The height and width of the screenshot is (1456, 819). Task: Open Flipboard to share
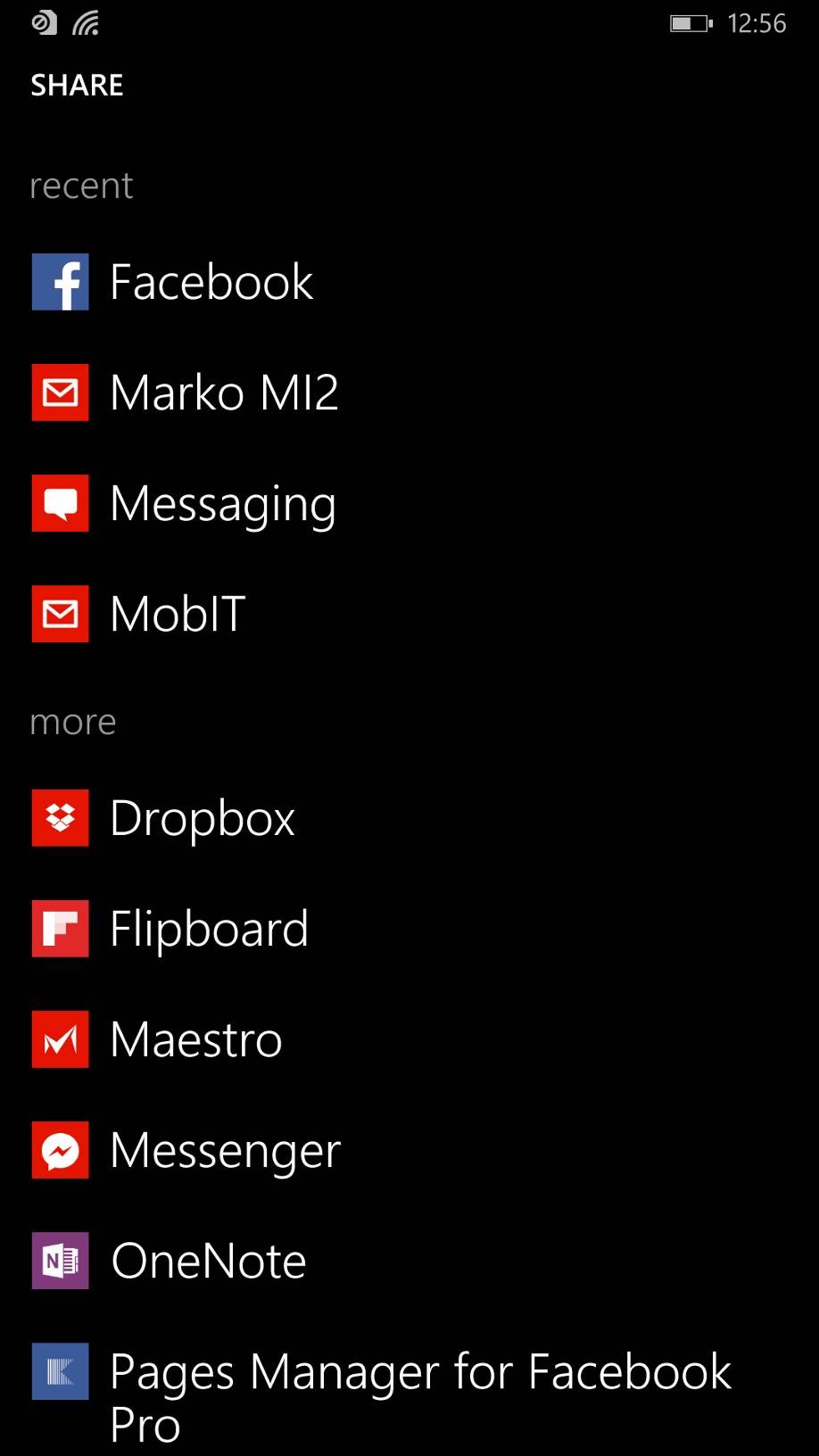coord(209,928)
